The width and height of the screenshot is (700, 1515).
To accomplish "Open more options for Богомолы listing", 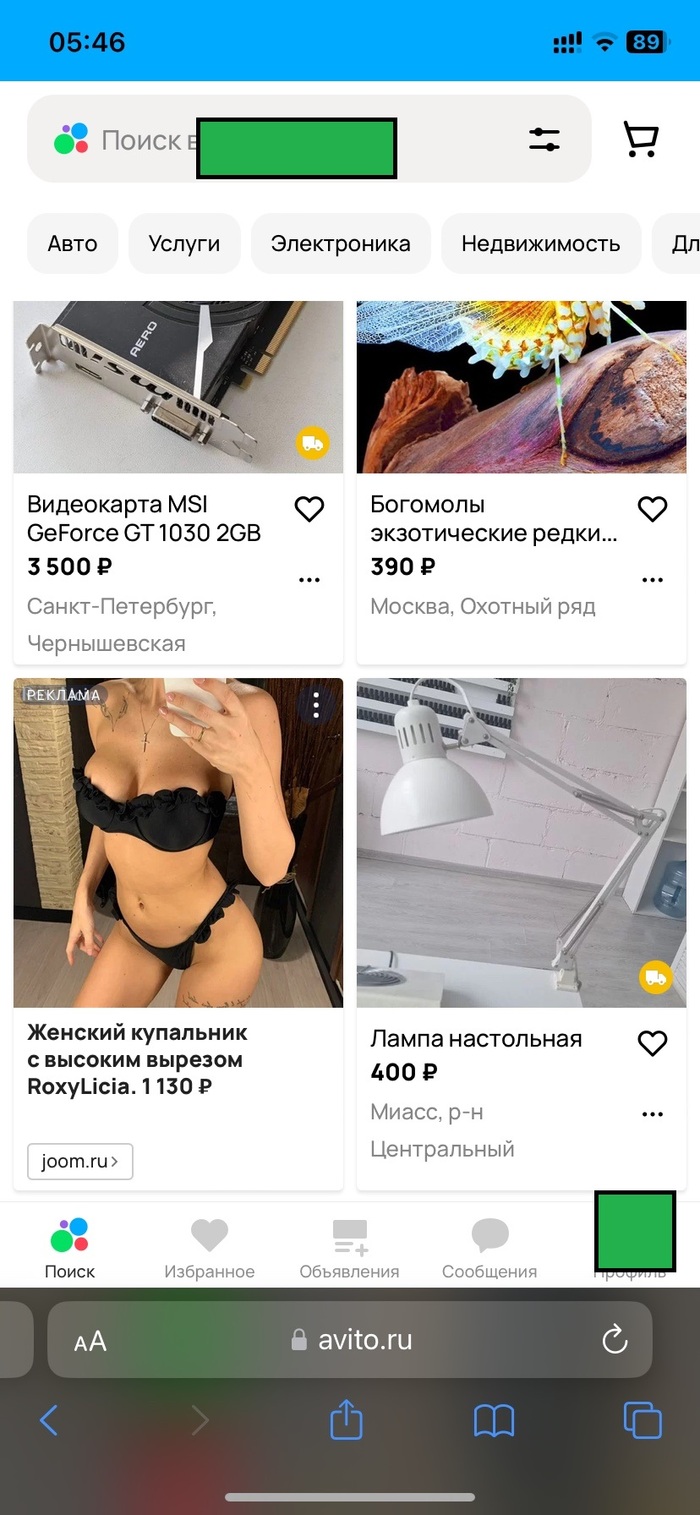I will [652, 580].
